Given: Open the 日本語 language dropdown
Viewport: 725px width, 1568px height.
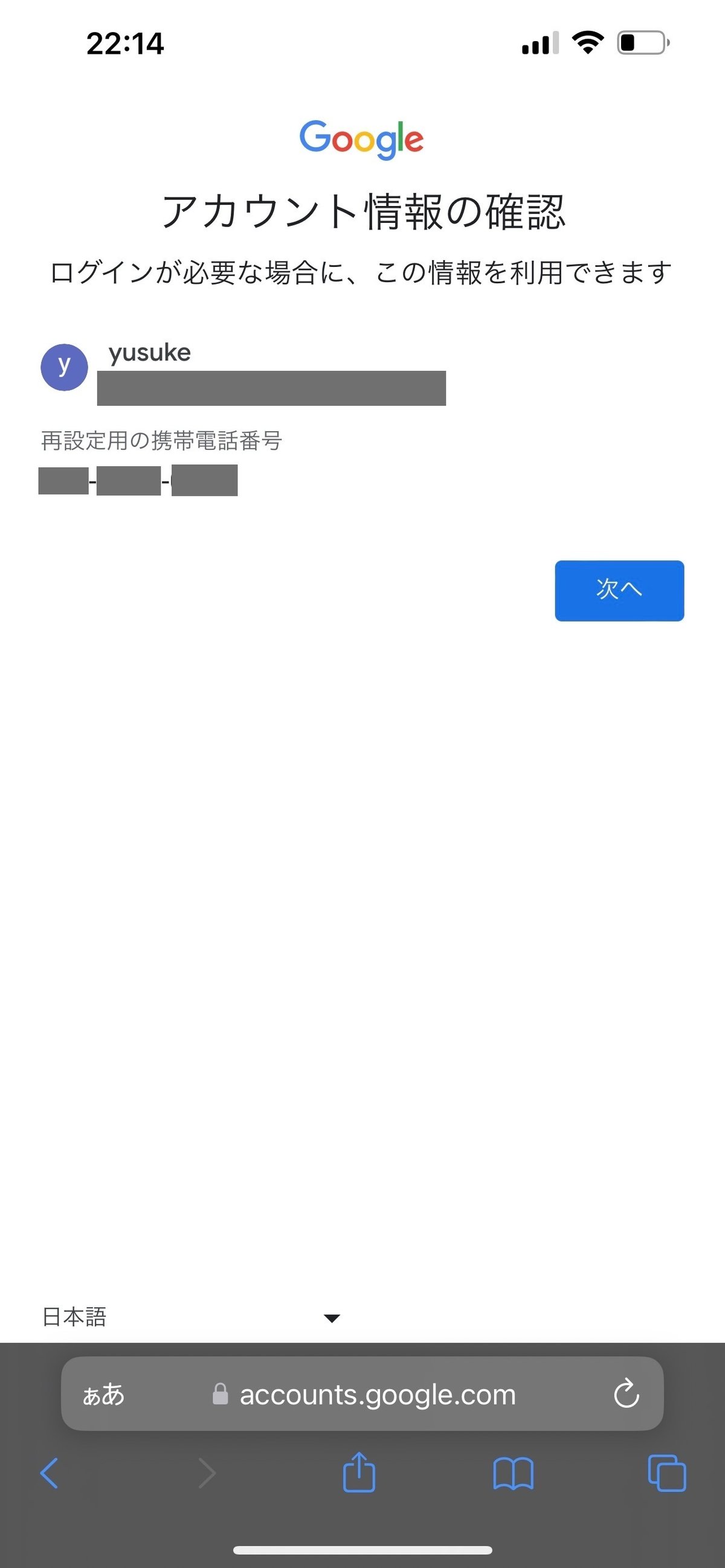Looking at the screenshot, I should tap(191, 1317).
